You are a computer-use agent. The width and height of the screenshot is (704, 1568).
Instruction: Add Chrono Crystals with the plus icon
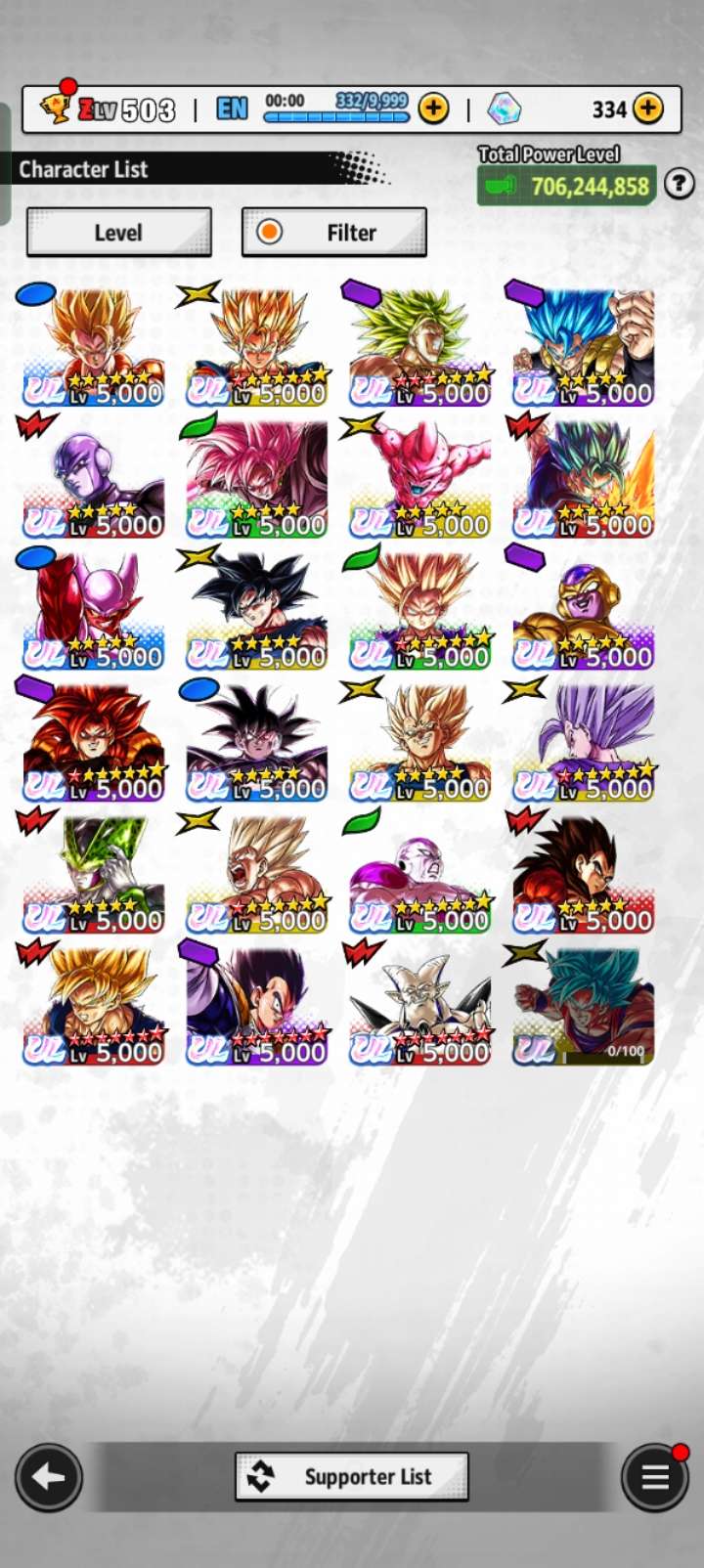[648, 109]
